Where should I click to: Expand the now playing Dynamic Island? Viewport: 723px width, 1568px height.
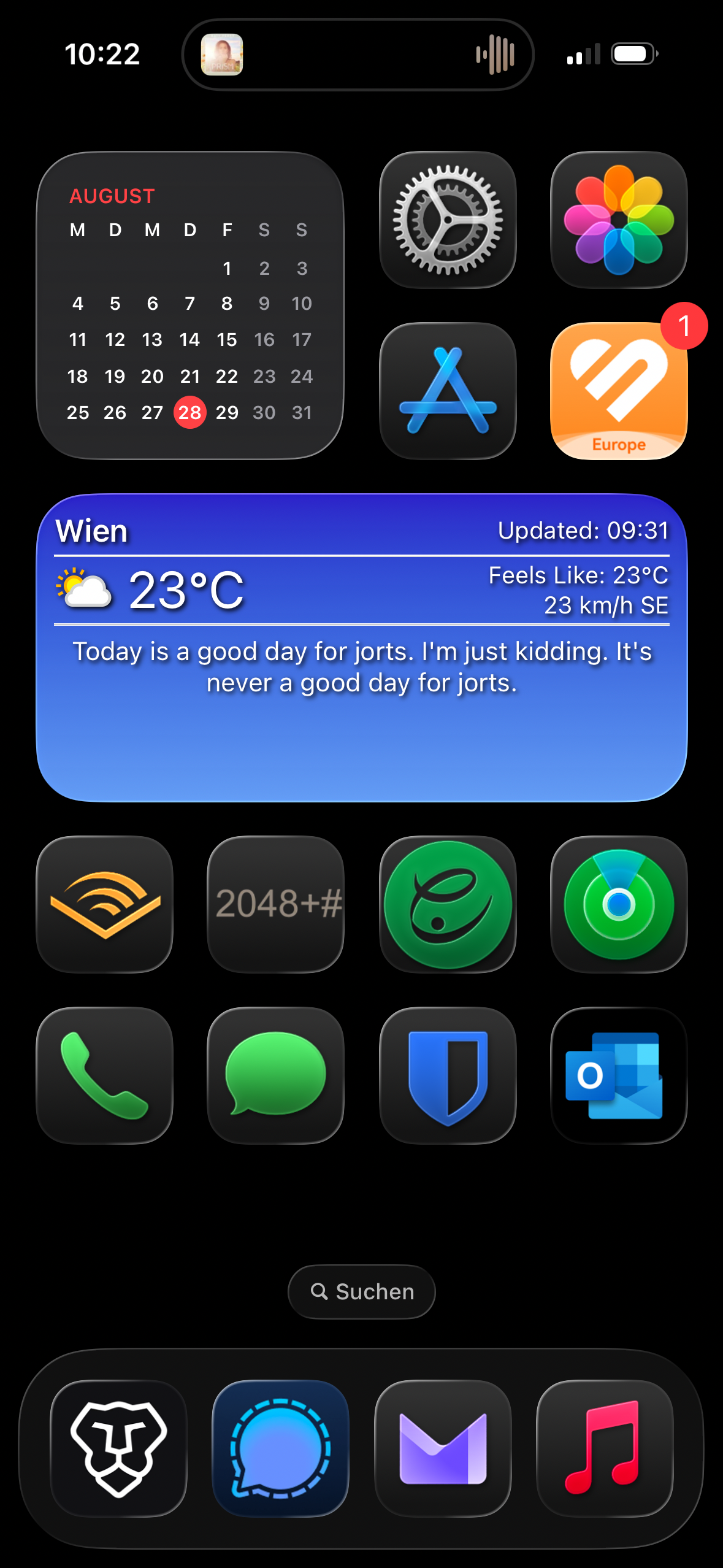358,55
